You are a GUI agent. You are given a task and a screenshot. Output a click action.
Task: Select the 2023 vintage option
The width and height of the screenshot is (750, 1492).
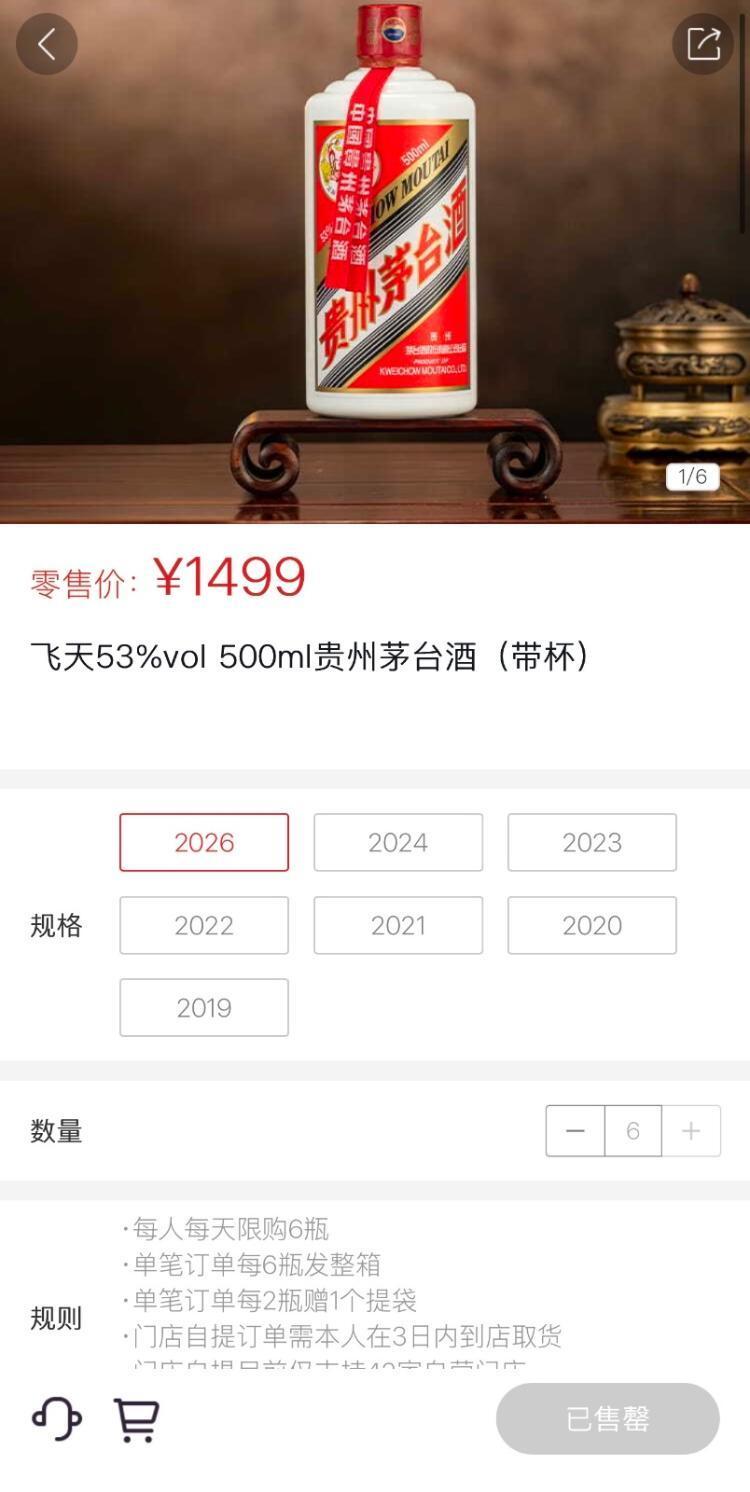(592, 842)
